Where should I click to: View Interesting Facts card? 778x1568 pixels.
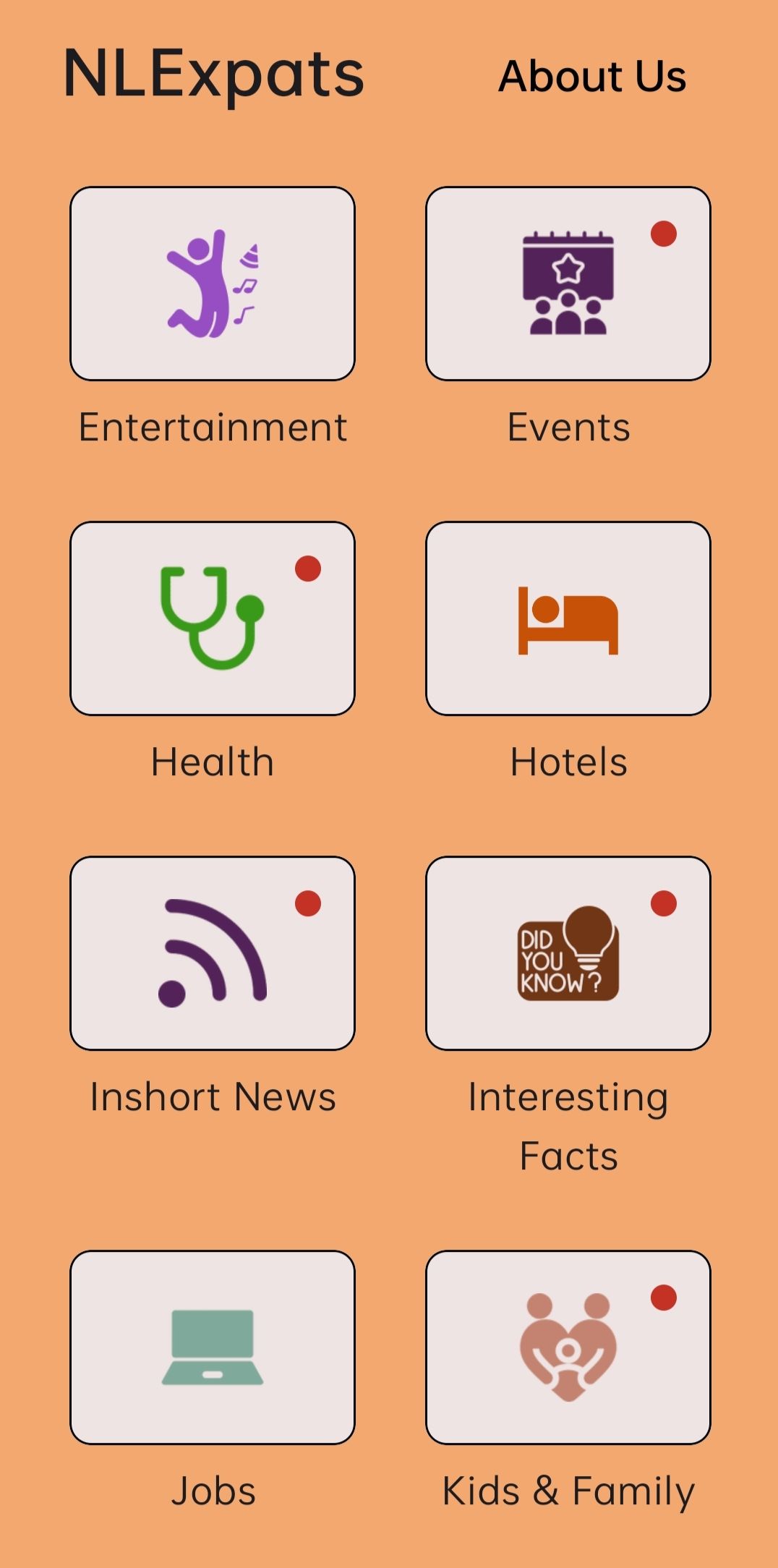pyautogui.click(x=568, y=953)
